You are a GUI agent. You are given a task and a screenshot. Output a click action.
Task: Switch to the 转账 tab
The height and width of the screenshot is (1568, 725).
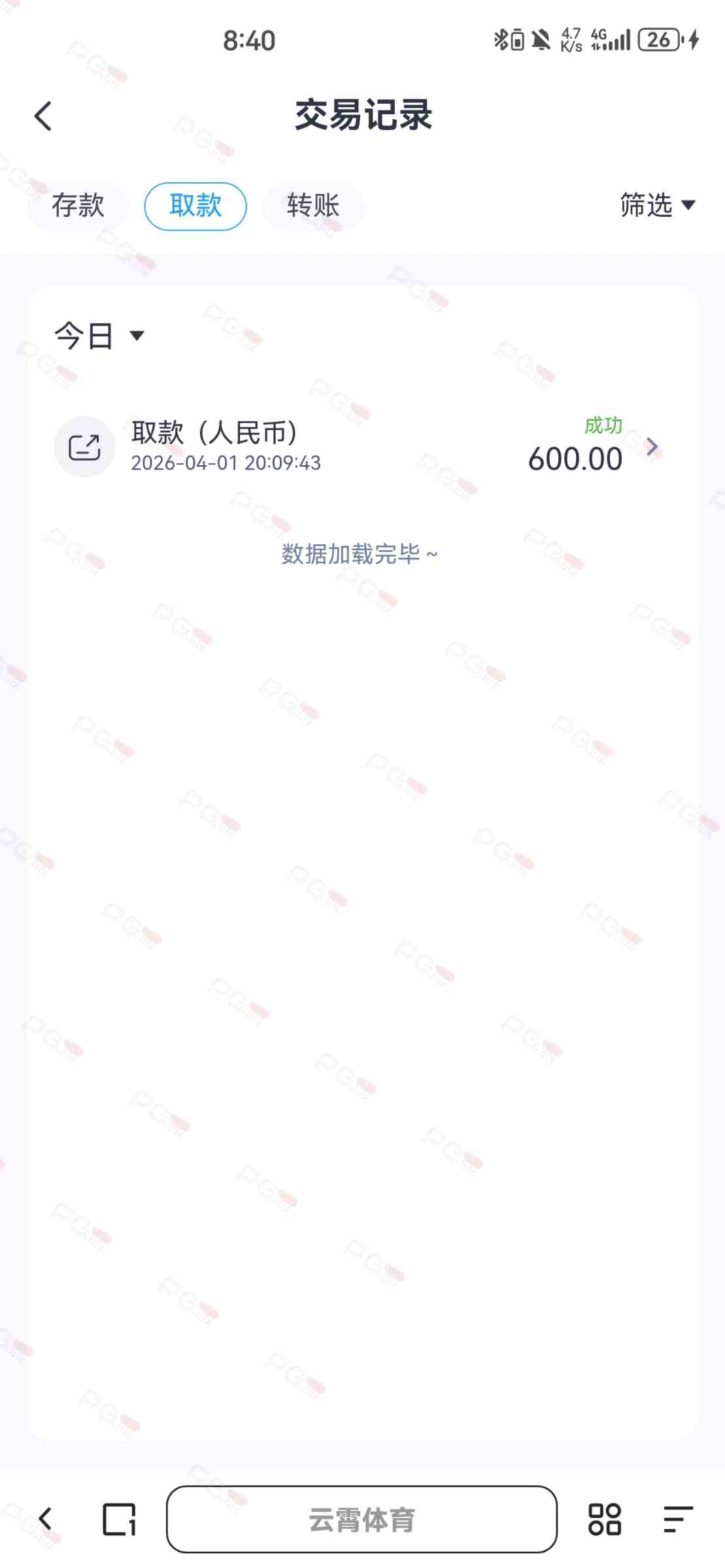(313, 206)
